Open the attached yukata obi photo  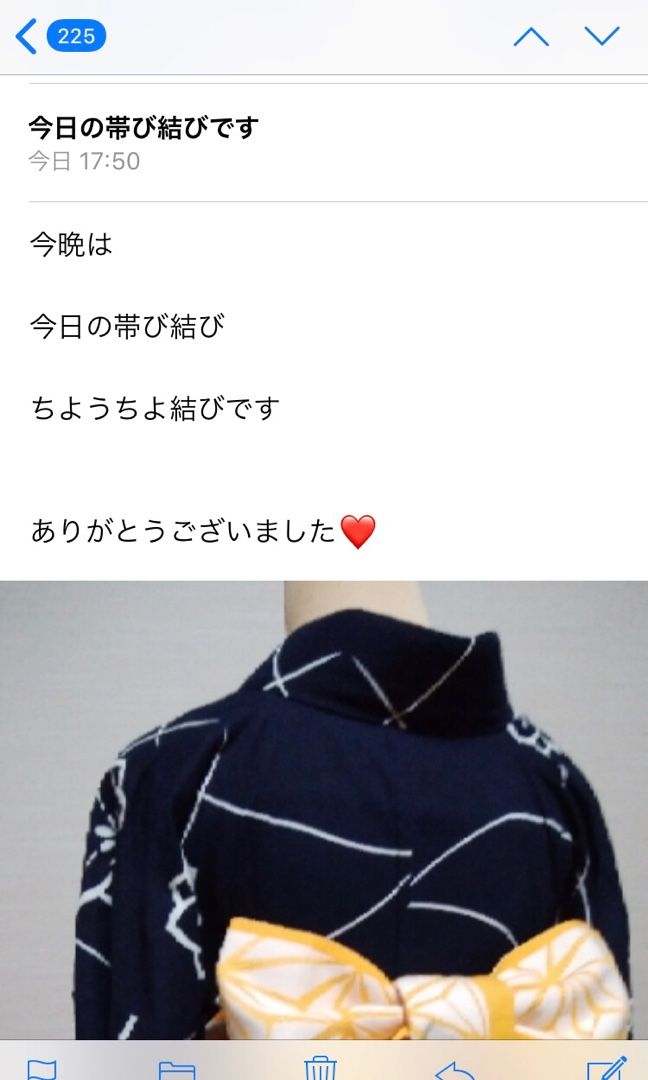pyautogui.click(x=324, y=809)
